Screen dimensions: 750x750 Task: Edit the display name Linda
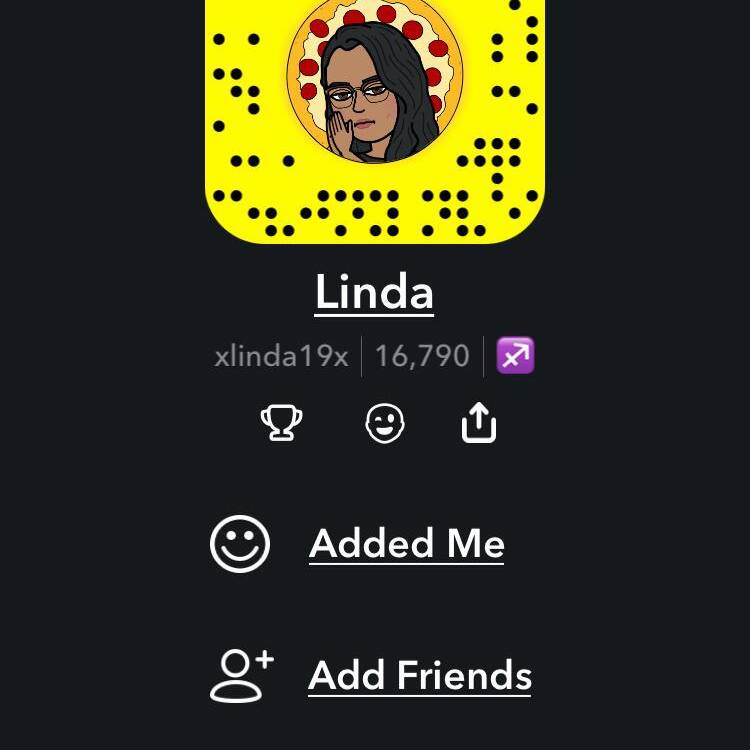pyautogui.click(x=374, y=291)
